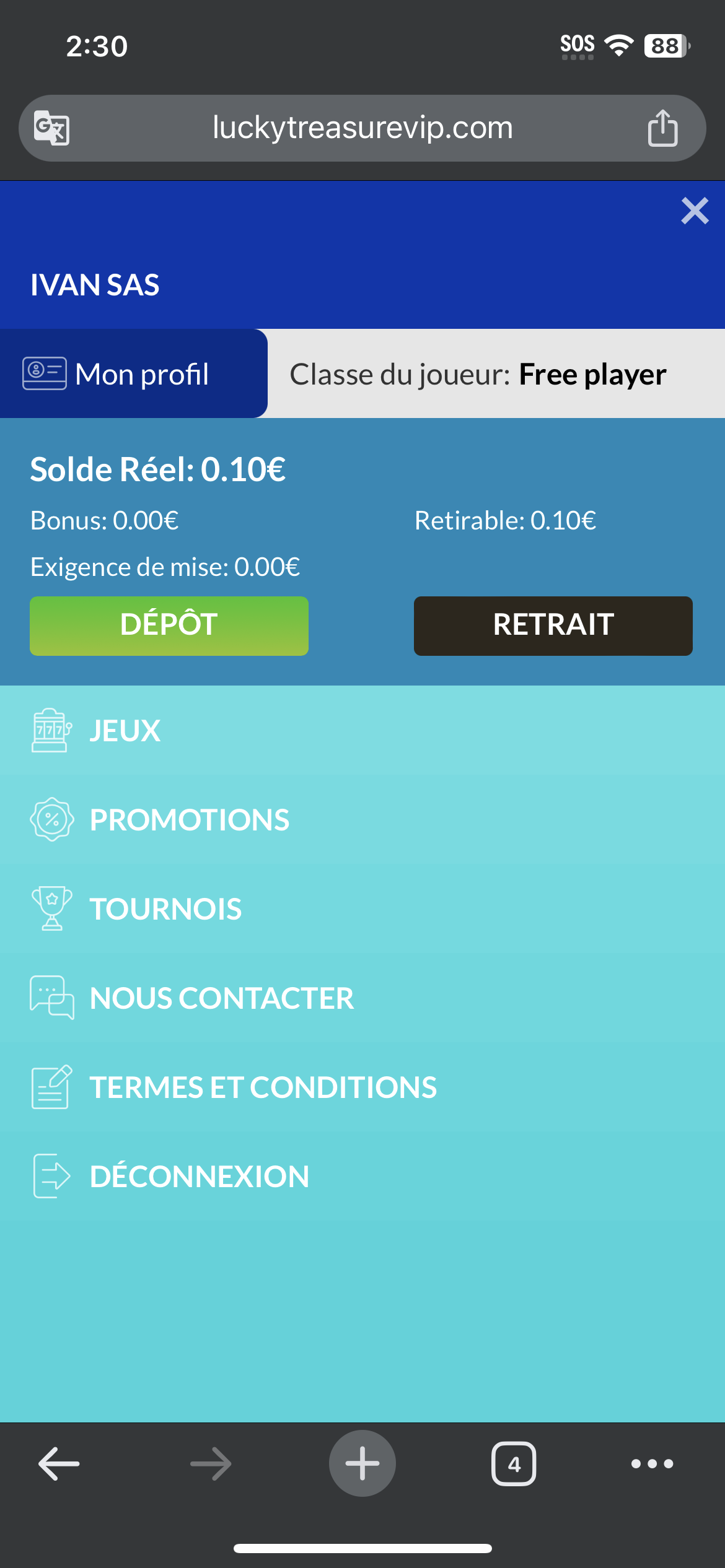Translate the page with the translate icon
The width and height of the screenshot is (725, 1568).
51,128
